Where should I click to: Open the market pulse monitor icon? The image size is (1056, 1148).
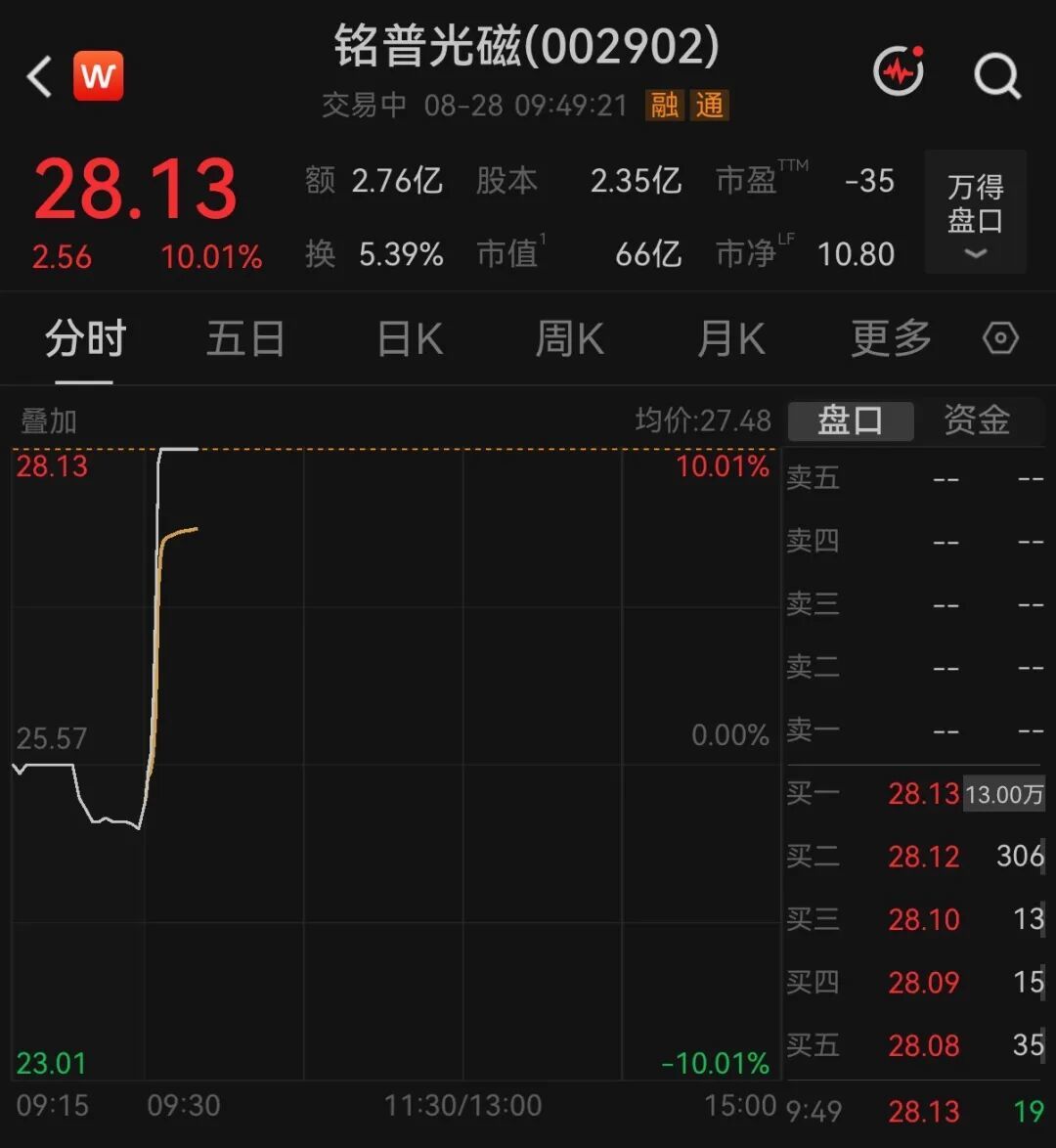(x=899, y=71)
